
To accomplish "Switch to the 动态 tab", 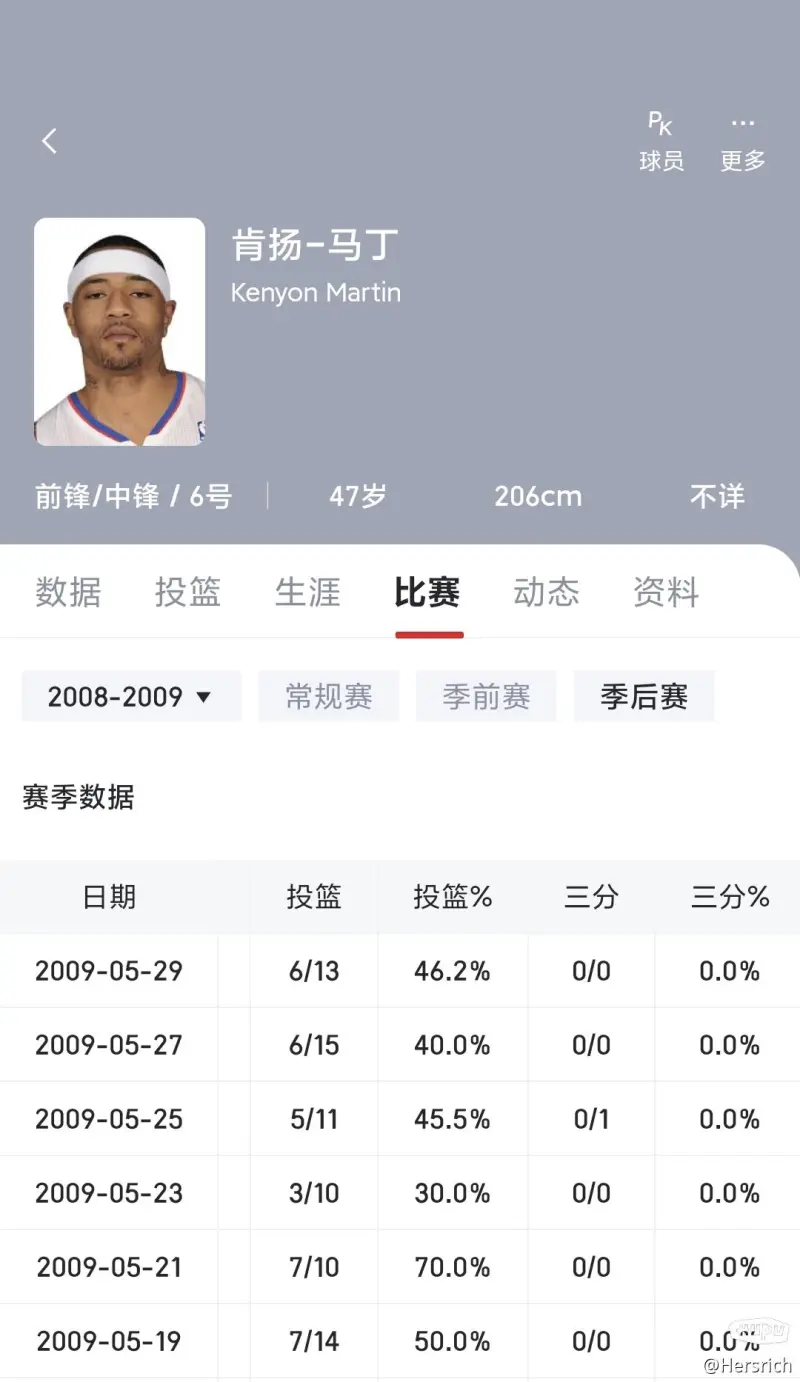I will [x=546, y=593].
